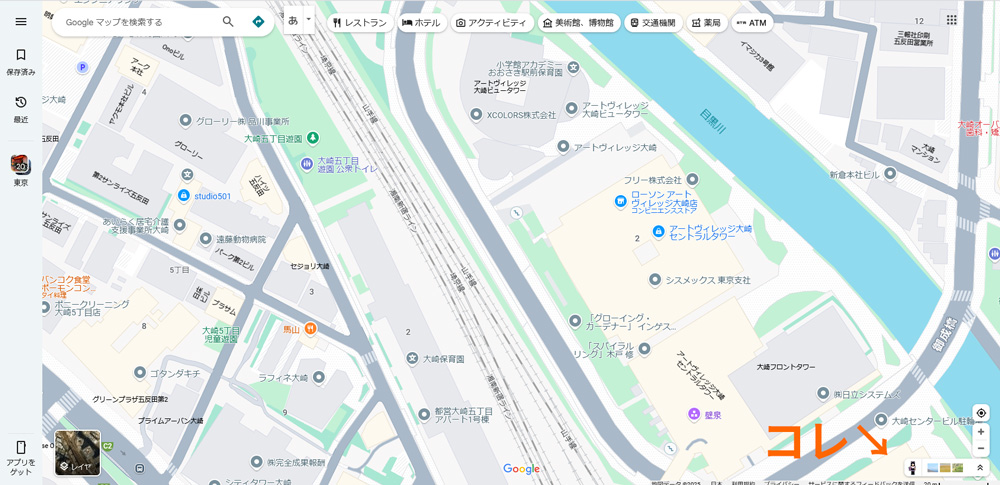The height and width of the screenshot is (485, 1000).
Task: Zoom out with the minus button
Action: pyautogui.click(x=981, y=448)
